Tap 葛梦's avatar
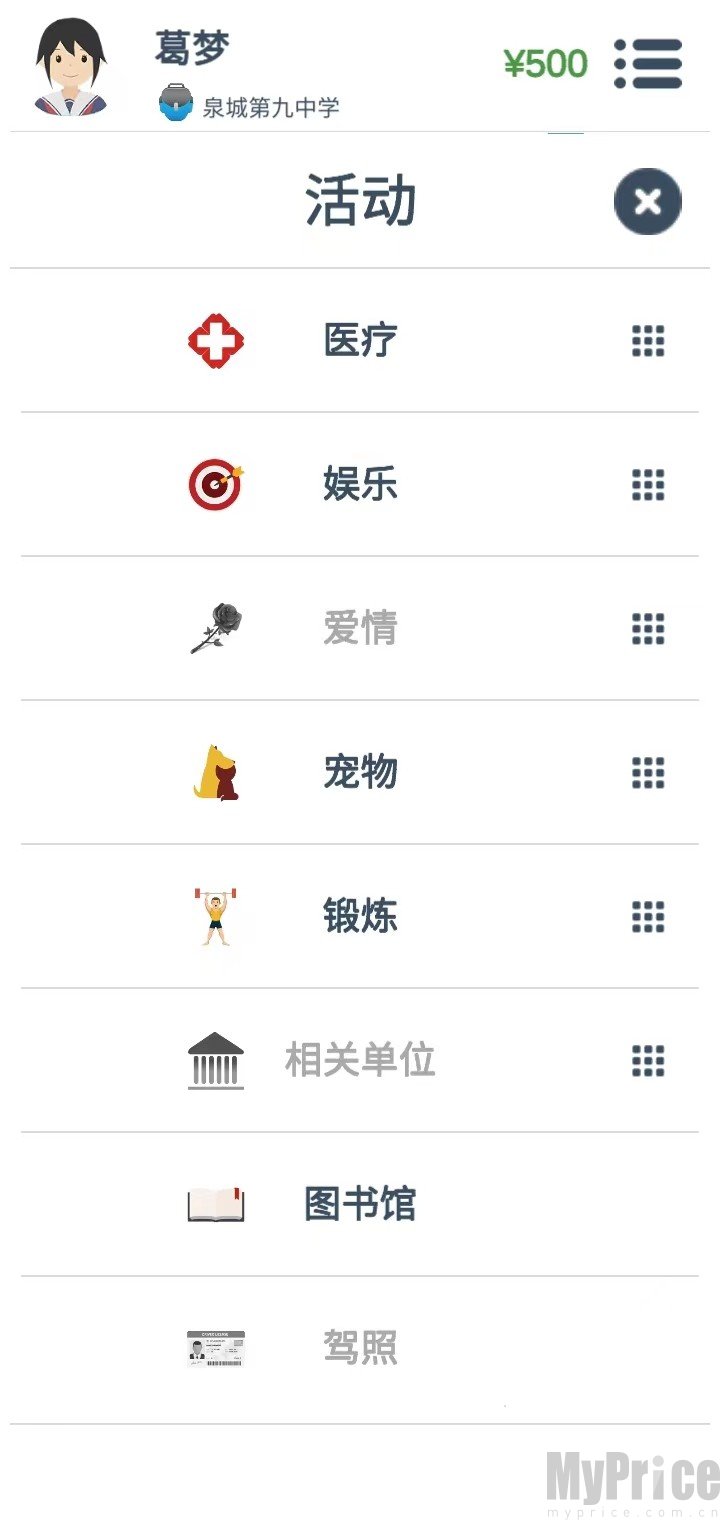 [71, 67]
